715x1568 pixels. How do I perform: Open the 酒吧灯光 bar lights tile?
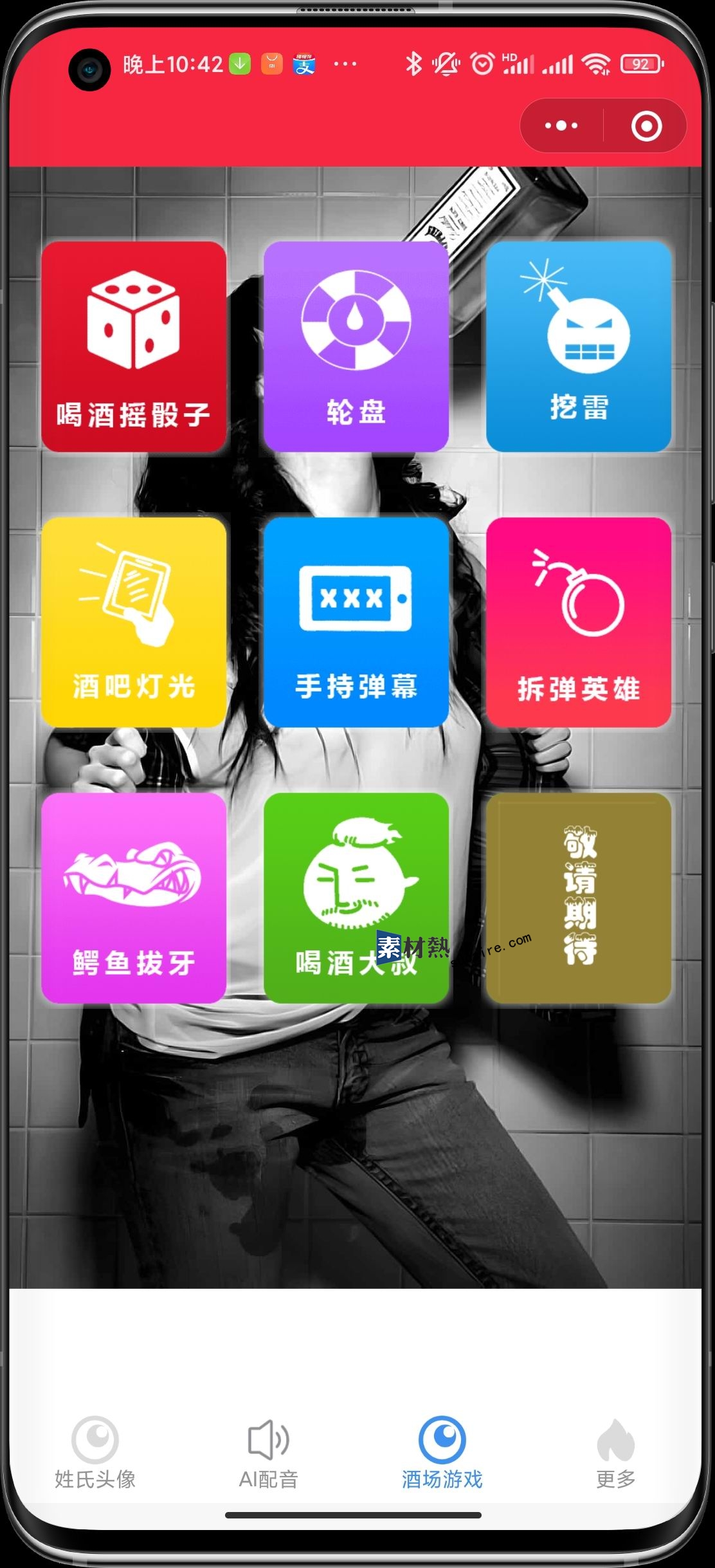coord(134,622)
